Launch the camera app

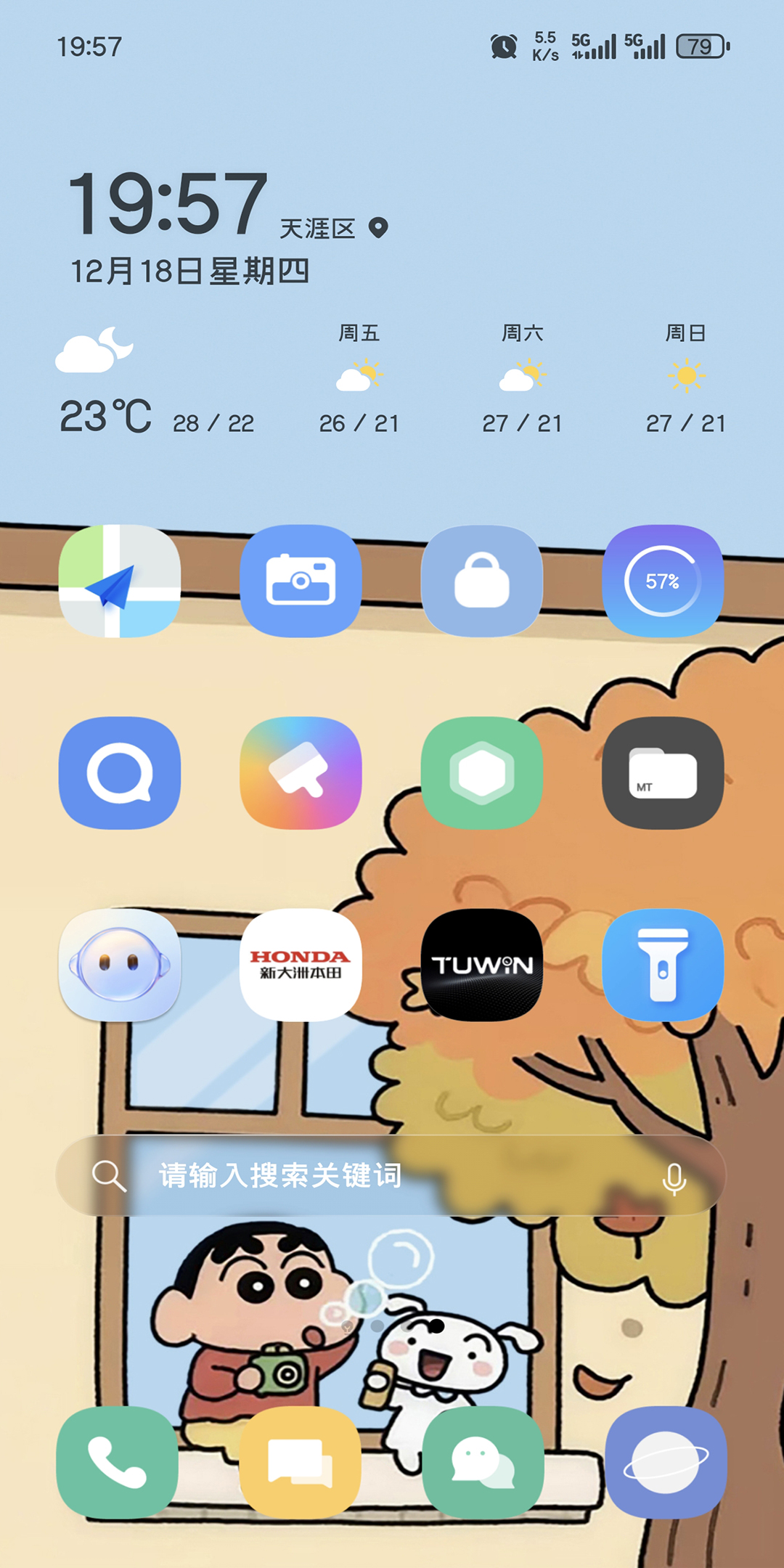point(301,581)
